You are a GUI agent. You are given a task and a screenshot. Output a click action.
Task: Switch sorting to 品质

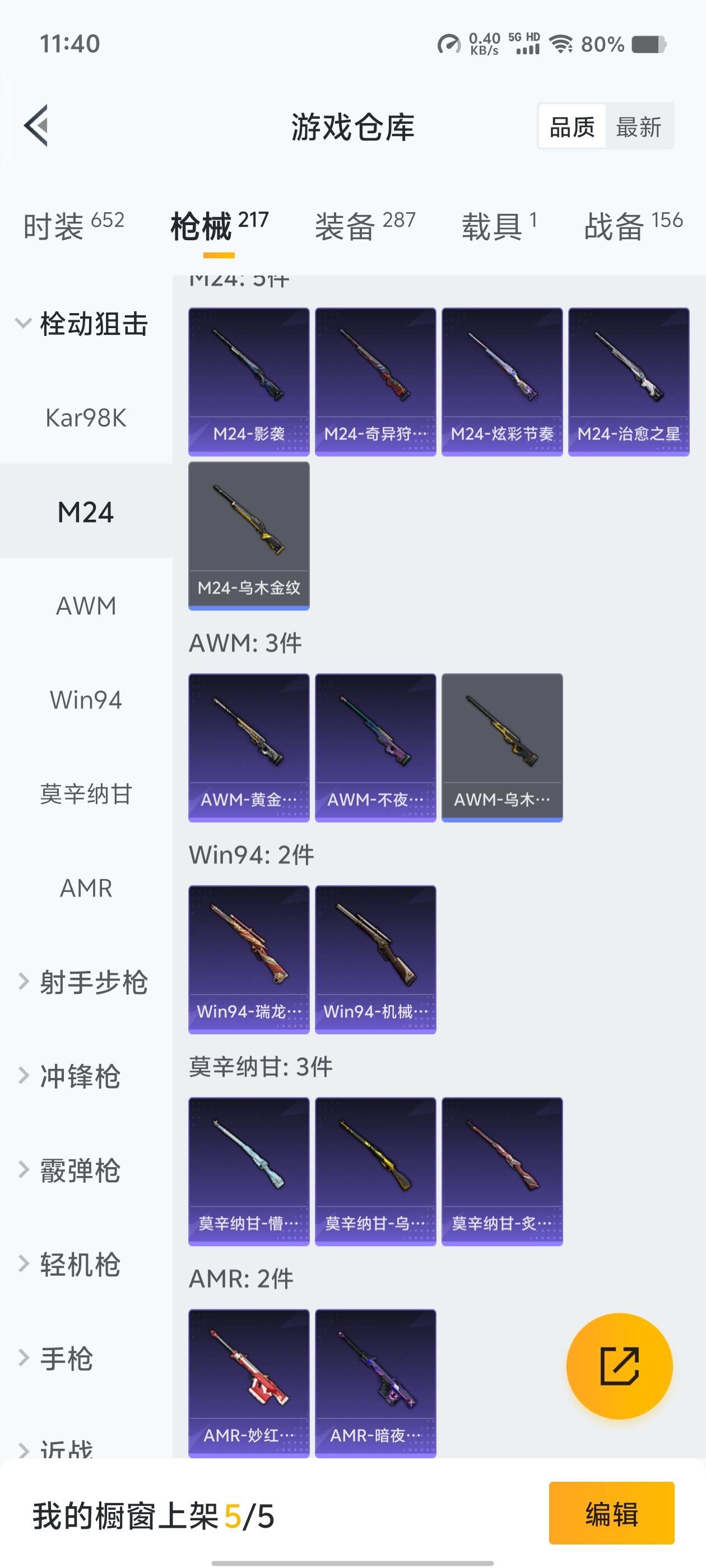pyautogui.click(x=570, y=126)
